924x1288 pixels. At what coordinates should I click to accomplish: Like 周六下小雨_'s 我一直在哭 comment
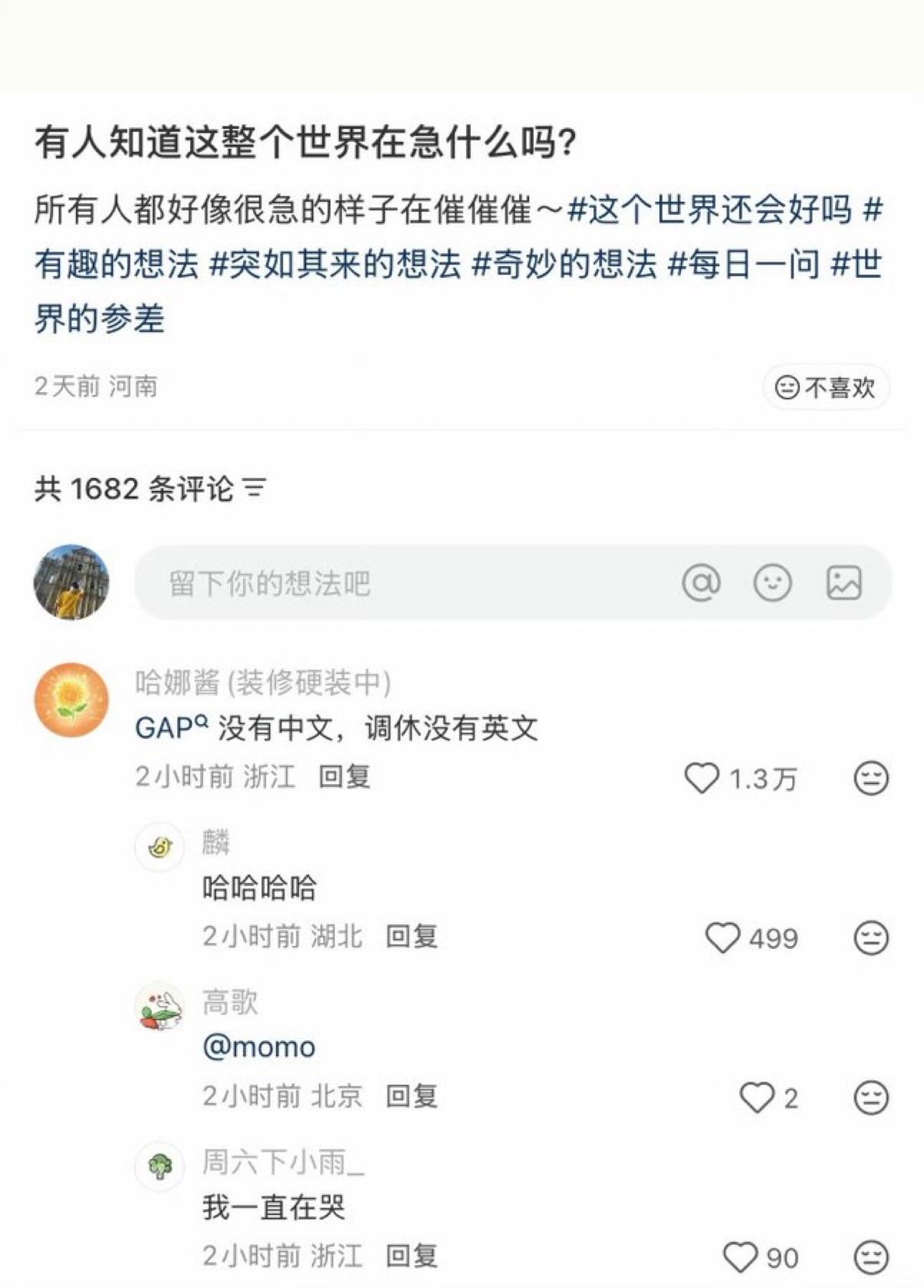740,1257
